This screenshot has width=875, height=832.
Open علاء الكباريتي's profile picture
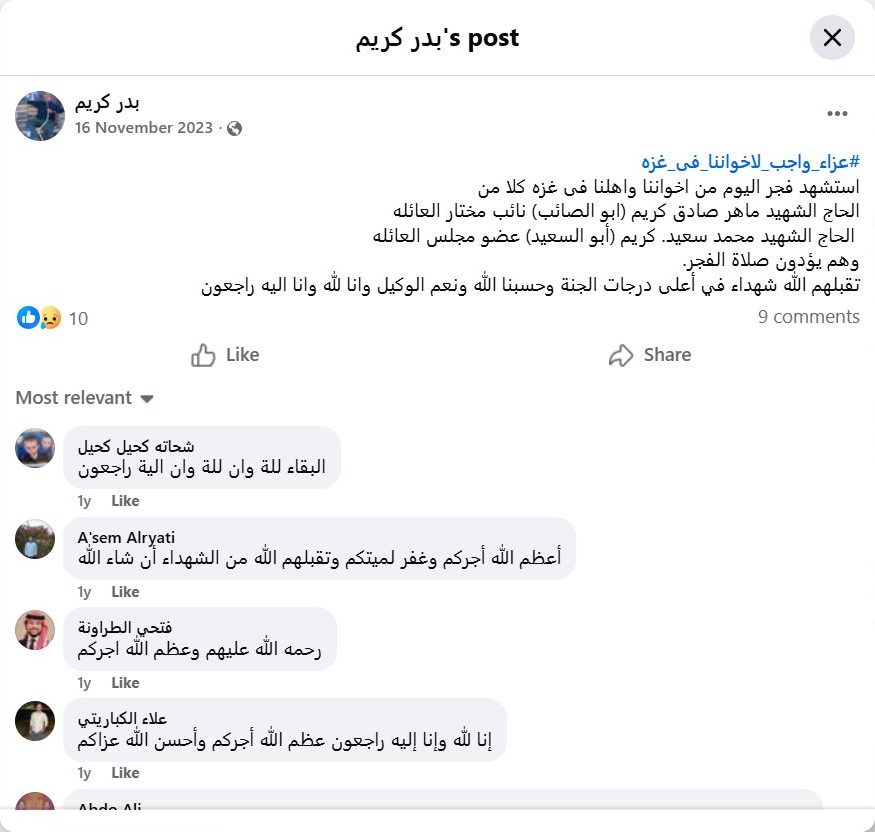[35, 720]
